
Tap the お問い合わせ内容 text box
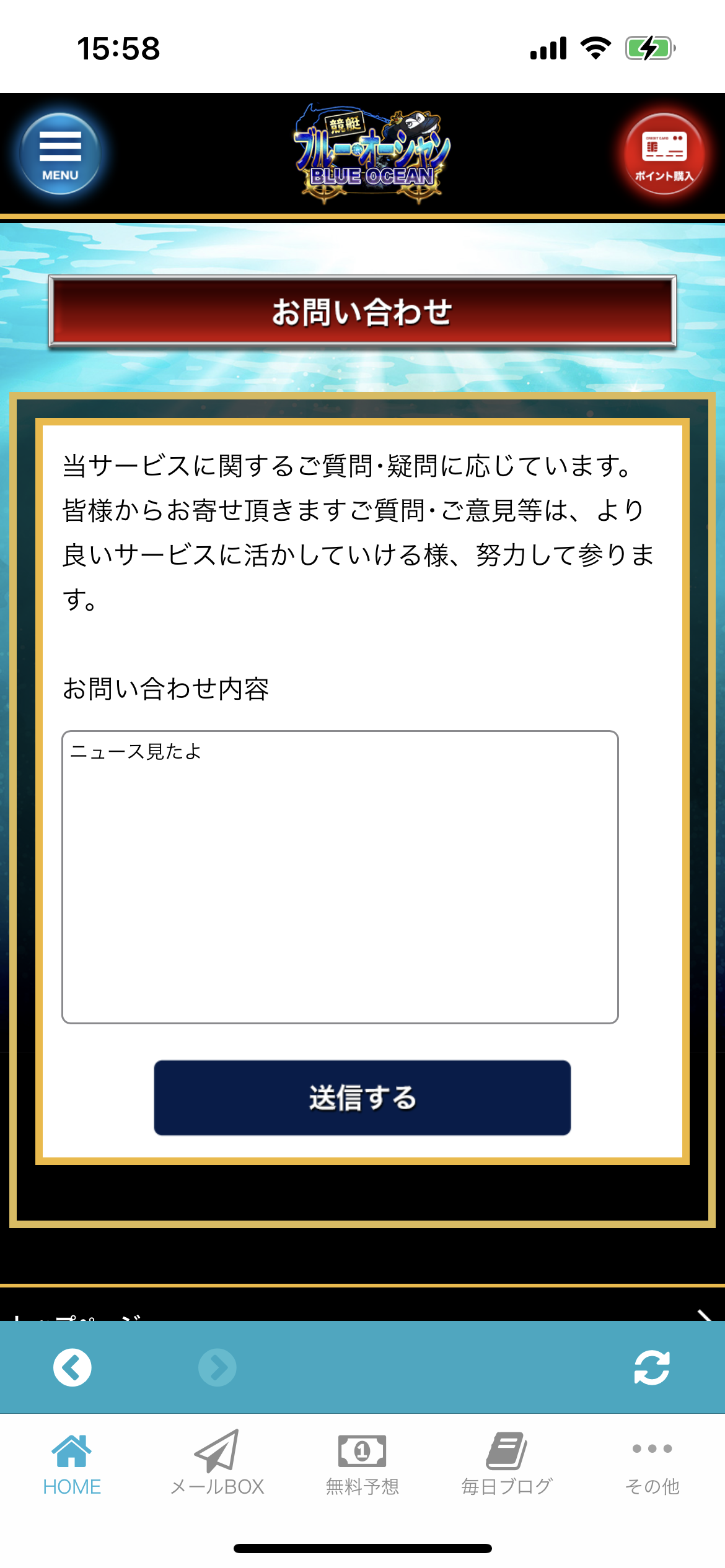pyautogui.click(x=340, y=876)
